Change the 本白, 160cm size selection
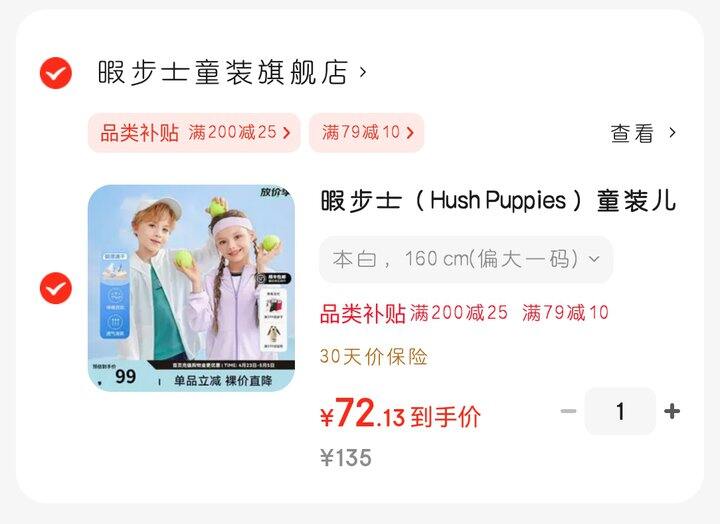The width and height of the screenshot is (720, 524). tap(466, 259)
